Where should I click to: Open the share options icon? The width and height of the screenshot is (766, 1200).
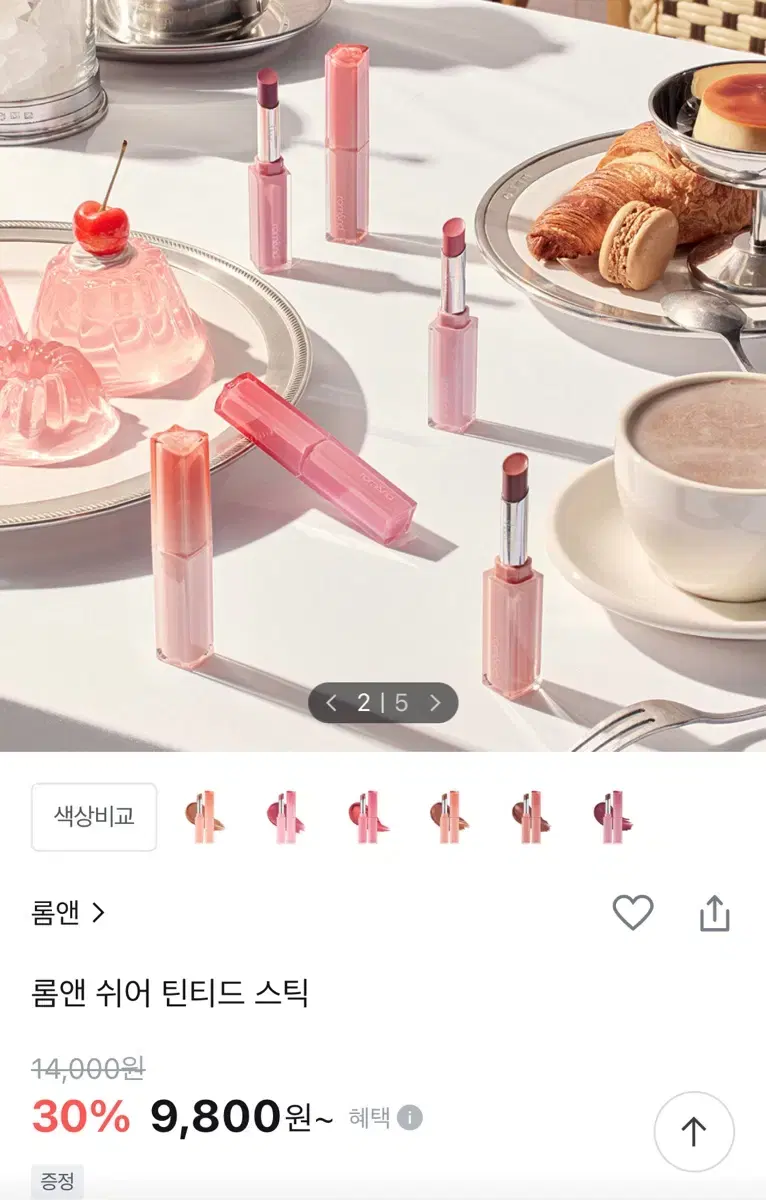[x=713, y=912]
